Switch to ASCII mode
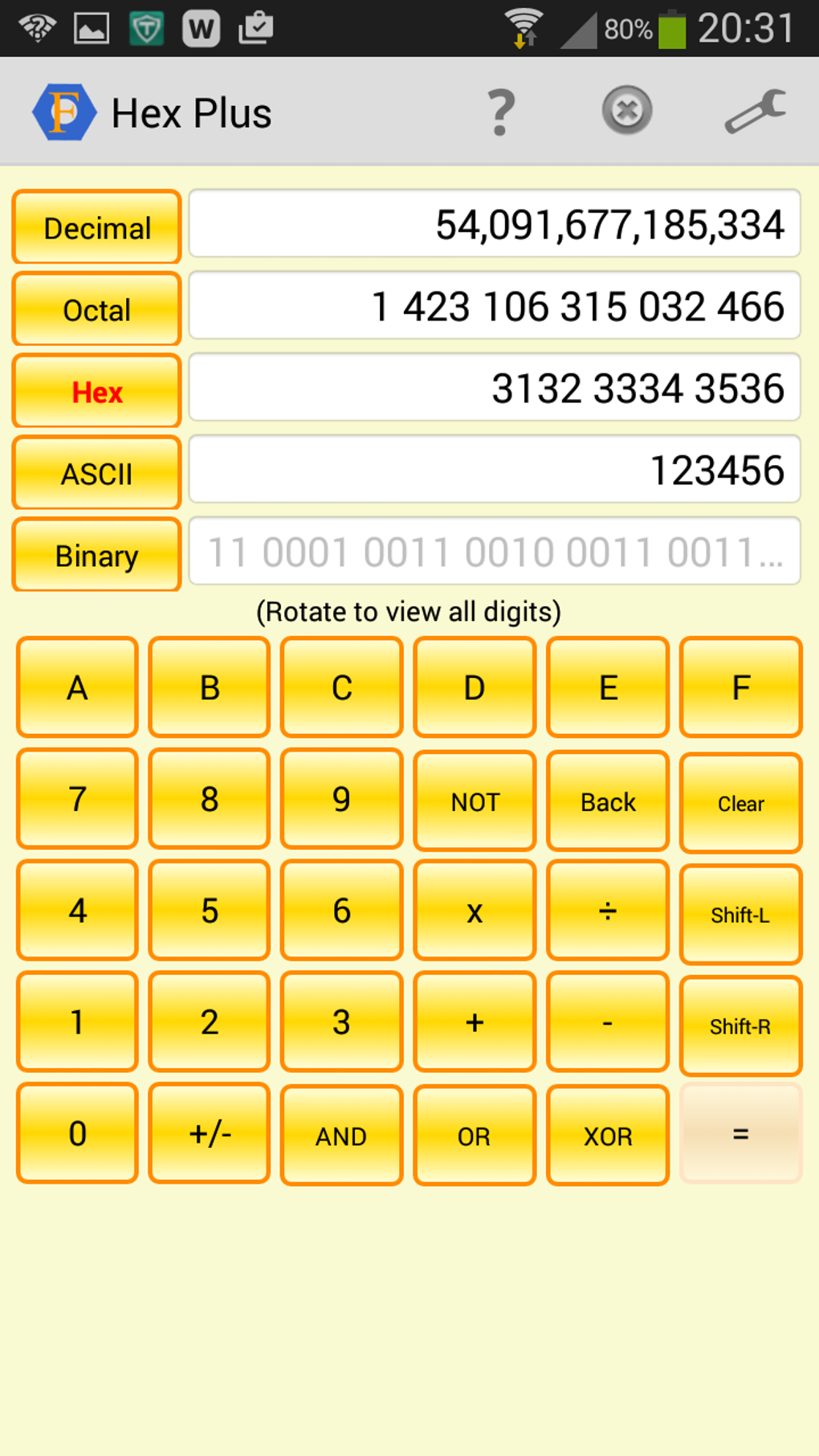 click(96, 473)
